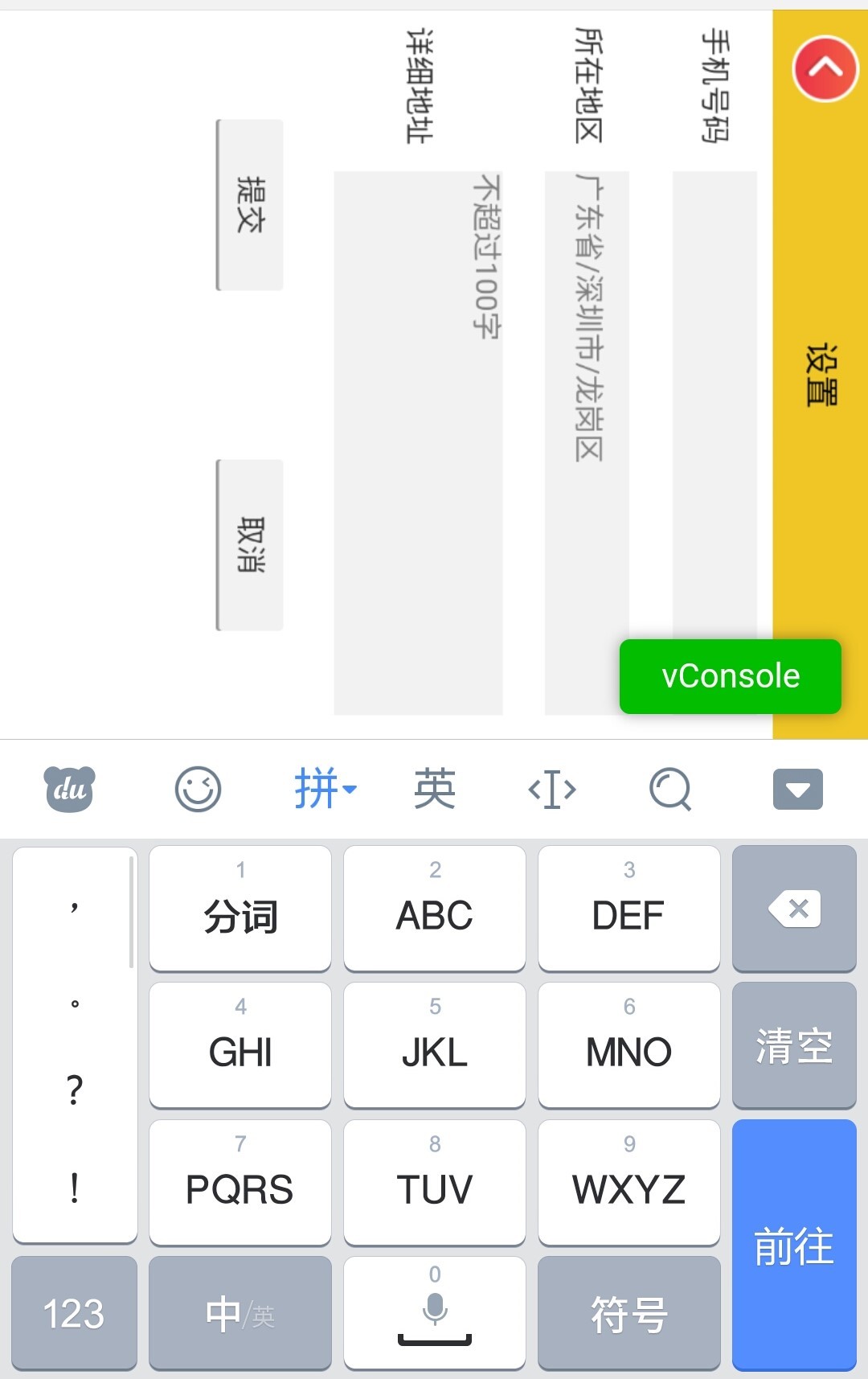The image size is (868, 1379).
Task: Open the emoji panel
Action: [x=198, y=789]
